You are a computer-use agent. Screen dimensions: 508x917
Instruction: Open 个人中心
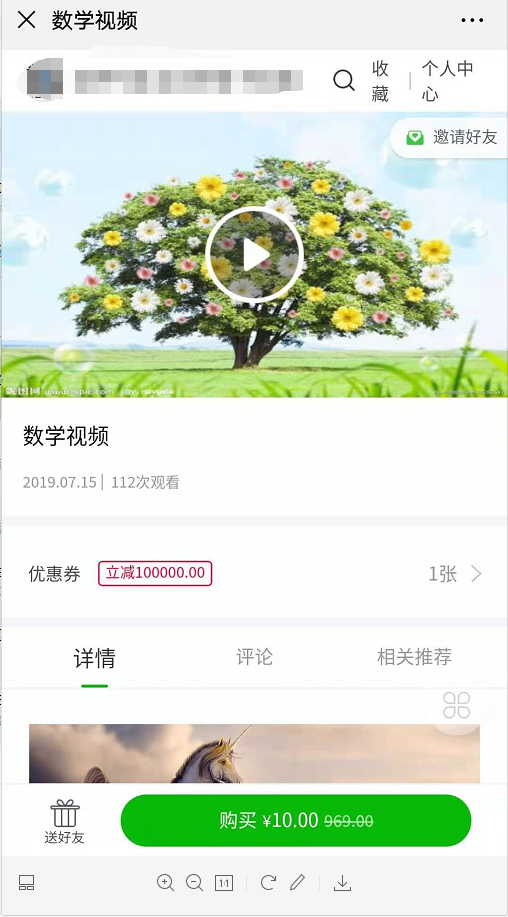point(447,81)
